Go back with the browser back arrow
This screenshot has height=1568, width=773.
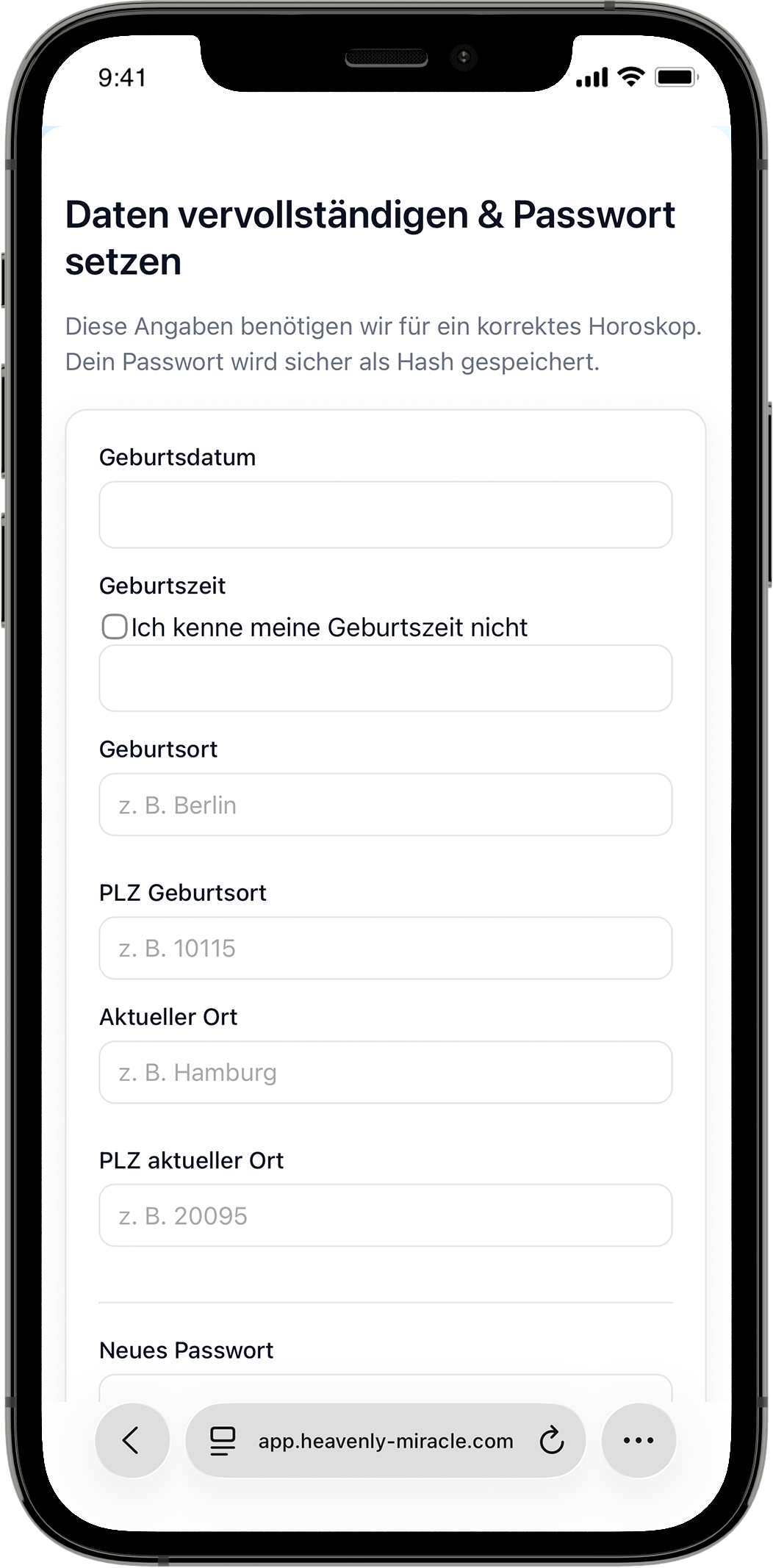pyautogui.click(x=132, y=1440)
